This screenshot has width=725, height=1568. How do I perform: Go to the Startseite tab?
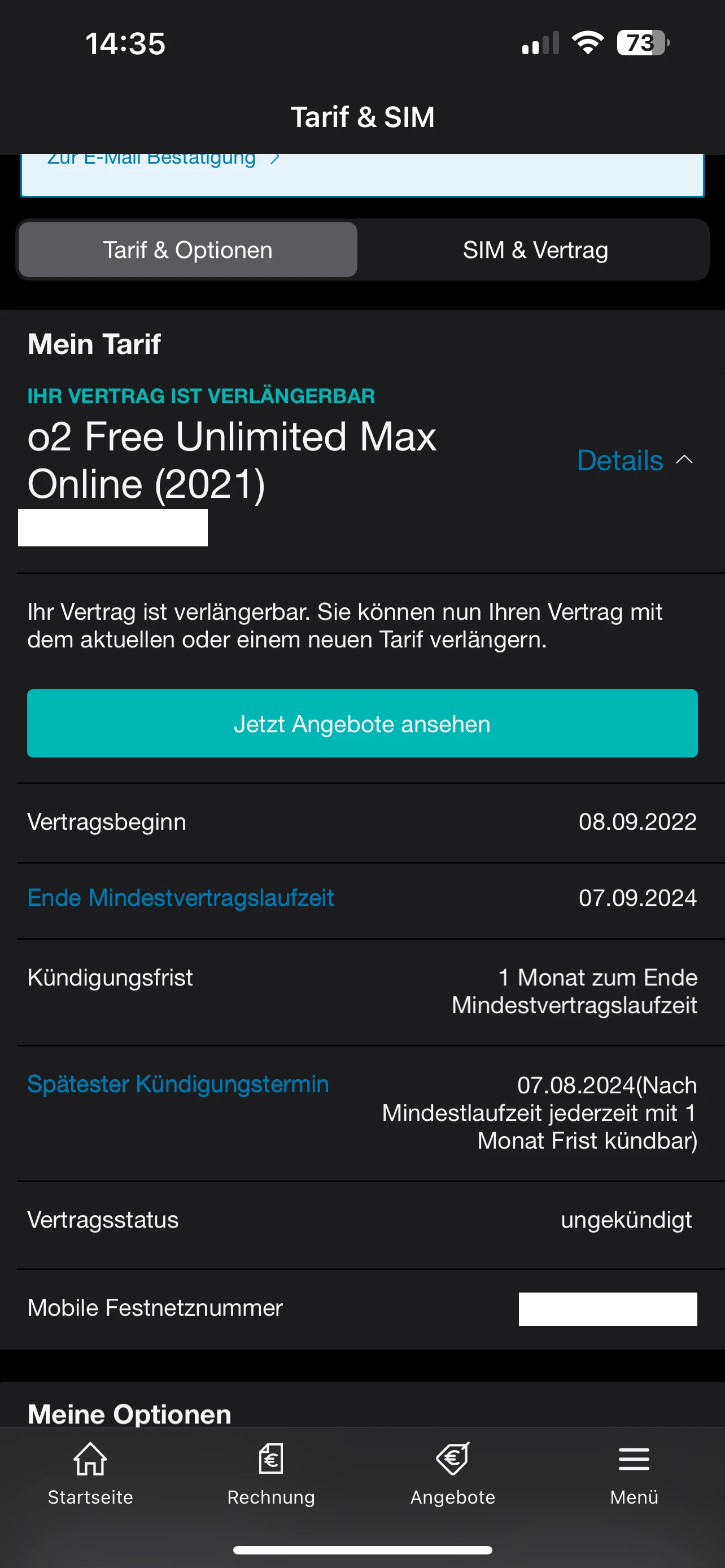click(x=90, y=1474)
